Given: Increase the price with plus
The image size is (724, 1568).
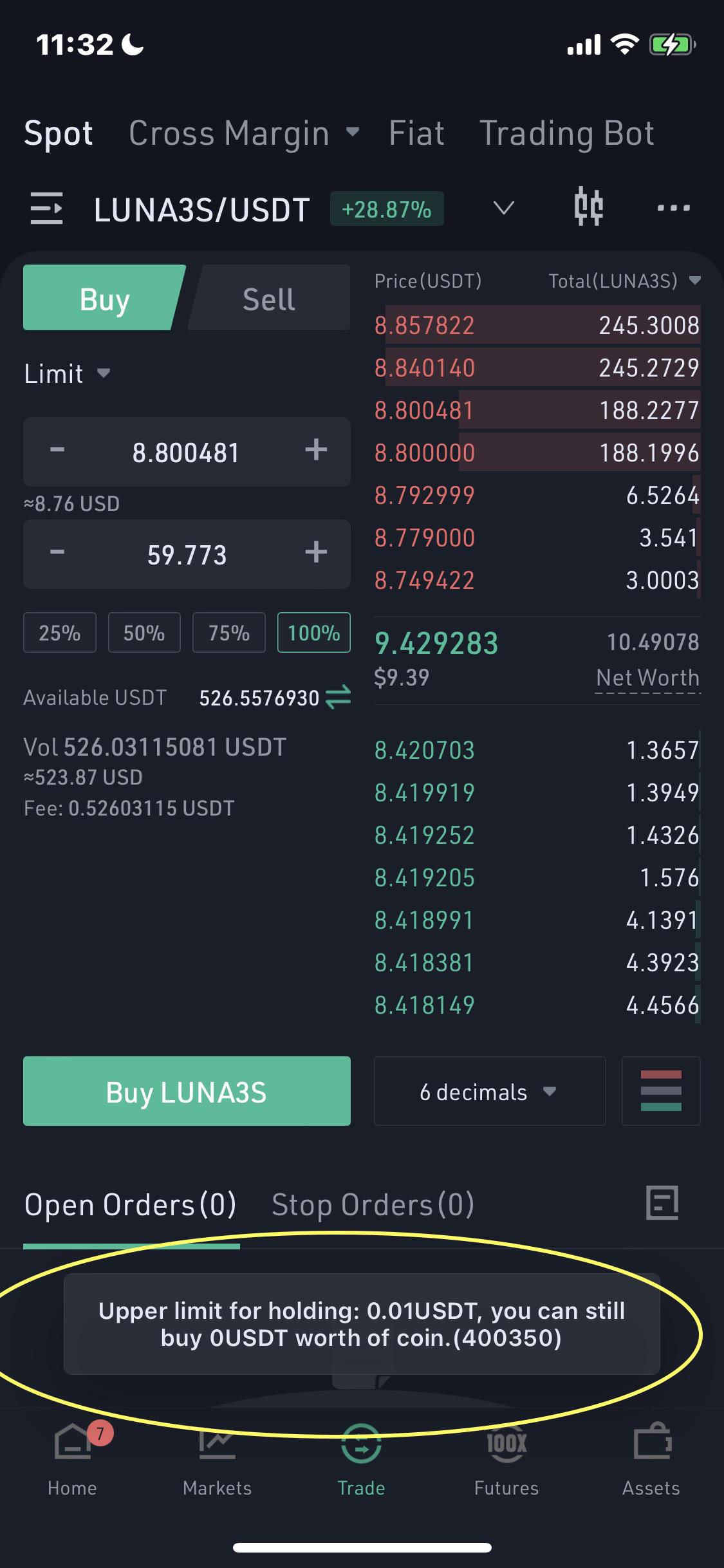Looking at the screenshot, I should coord(316,451).
